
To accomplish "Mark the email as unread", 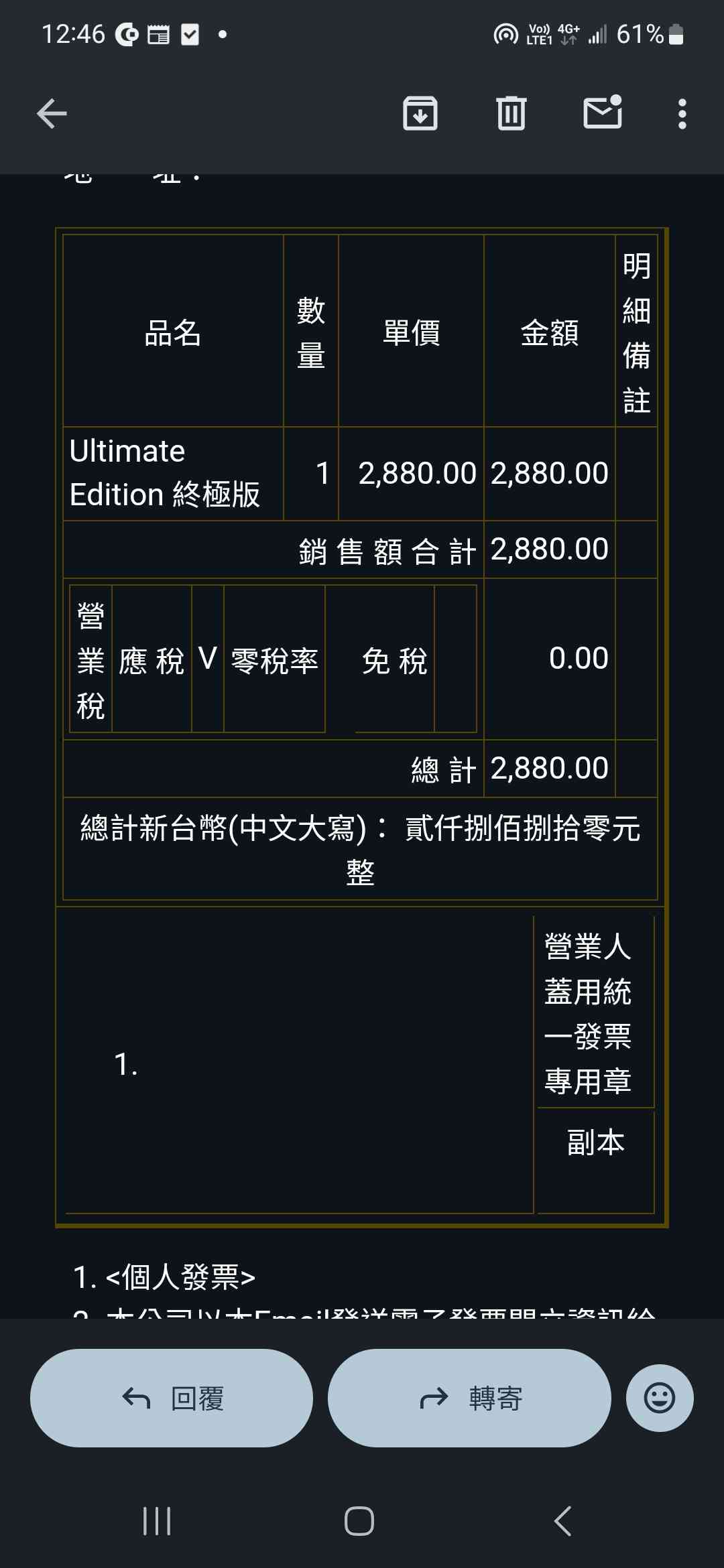I will (603, 113).
